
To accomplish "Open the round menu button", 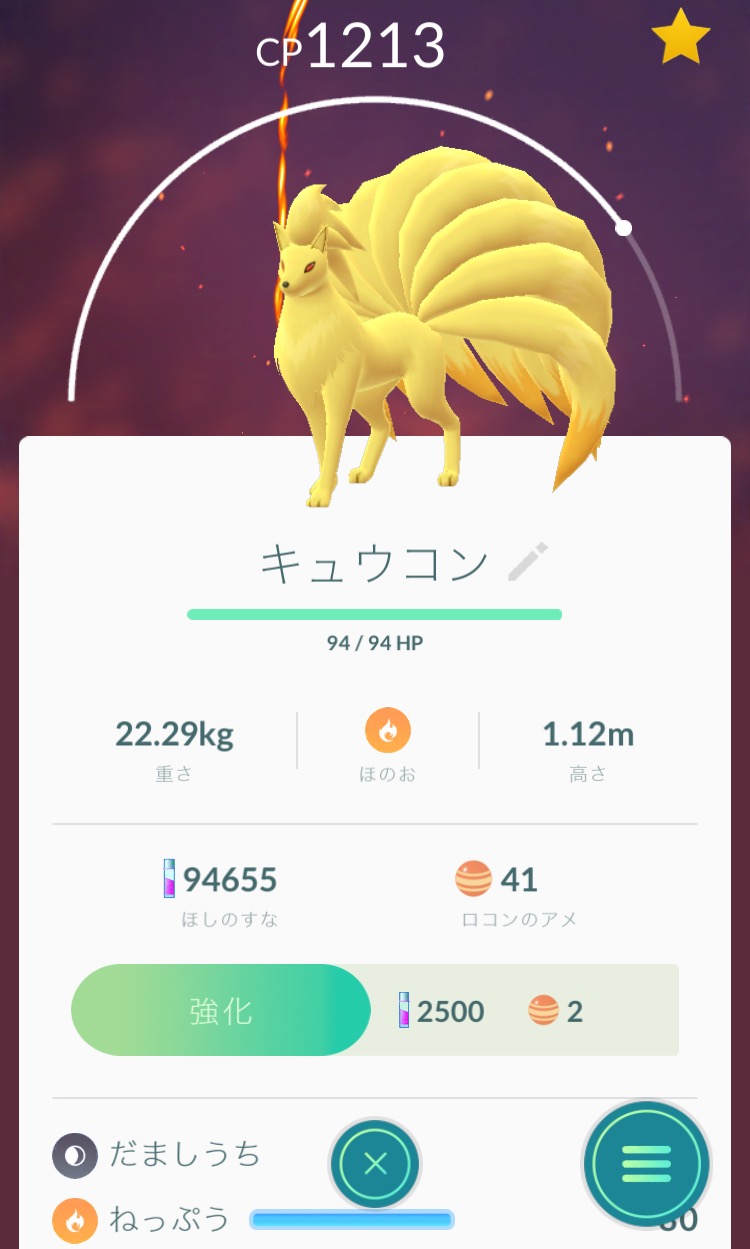I will pos(646,1163).
